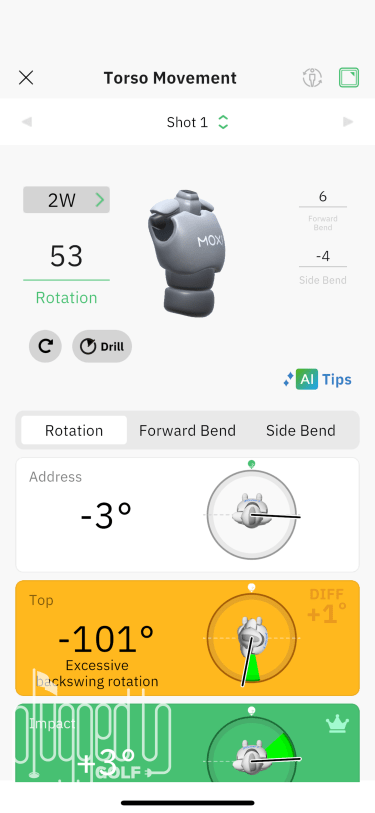Go to the next shot arrow
This screenshot has width=375, height=813.
348,122
